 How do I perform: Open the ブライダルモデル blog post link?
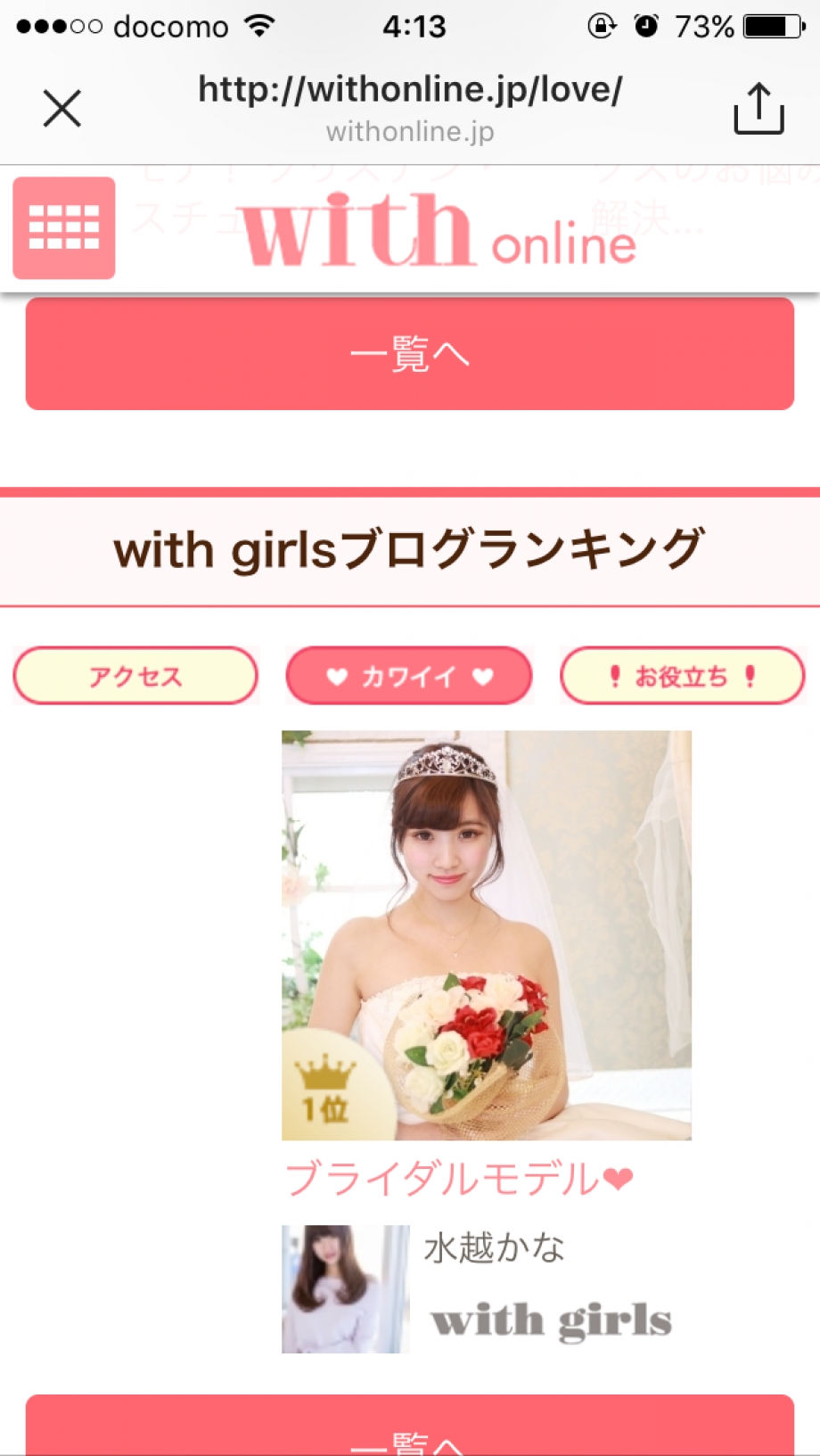coord(458,1179)
